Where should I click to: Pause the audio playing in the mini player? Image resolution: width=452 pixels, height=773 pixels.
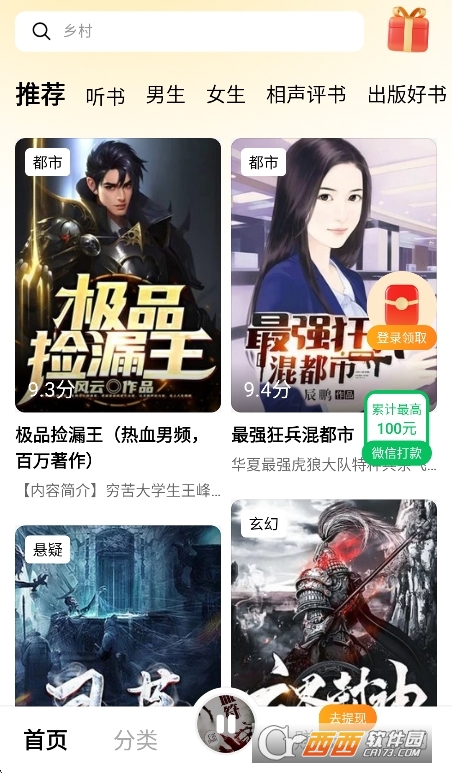[226, 724]
